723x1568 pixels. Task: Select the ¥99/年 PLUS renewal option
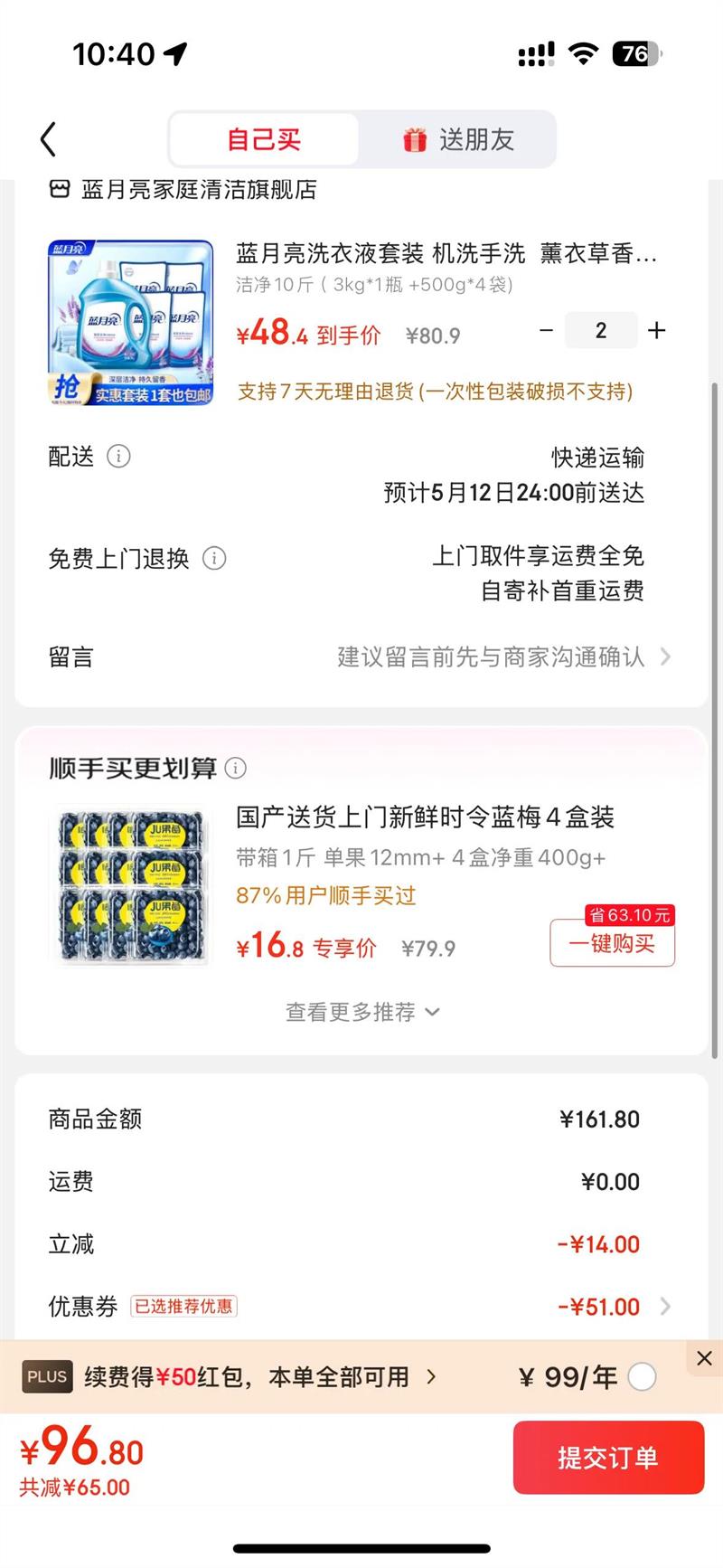642,1377
